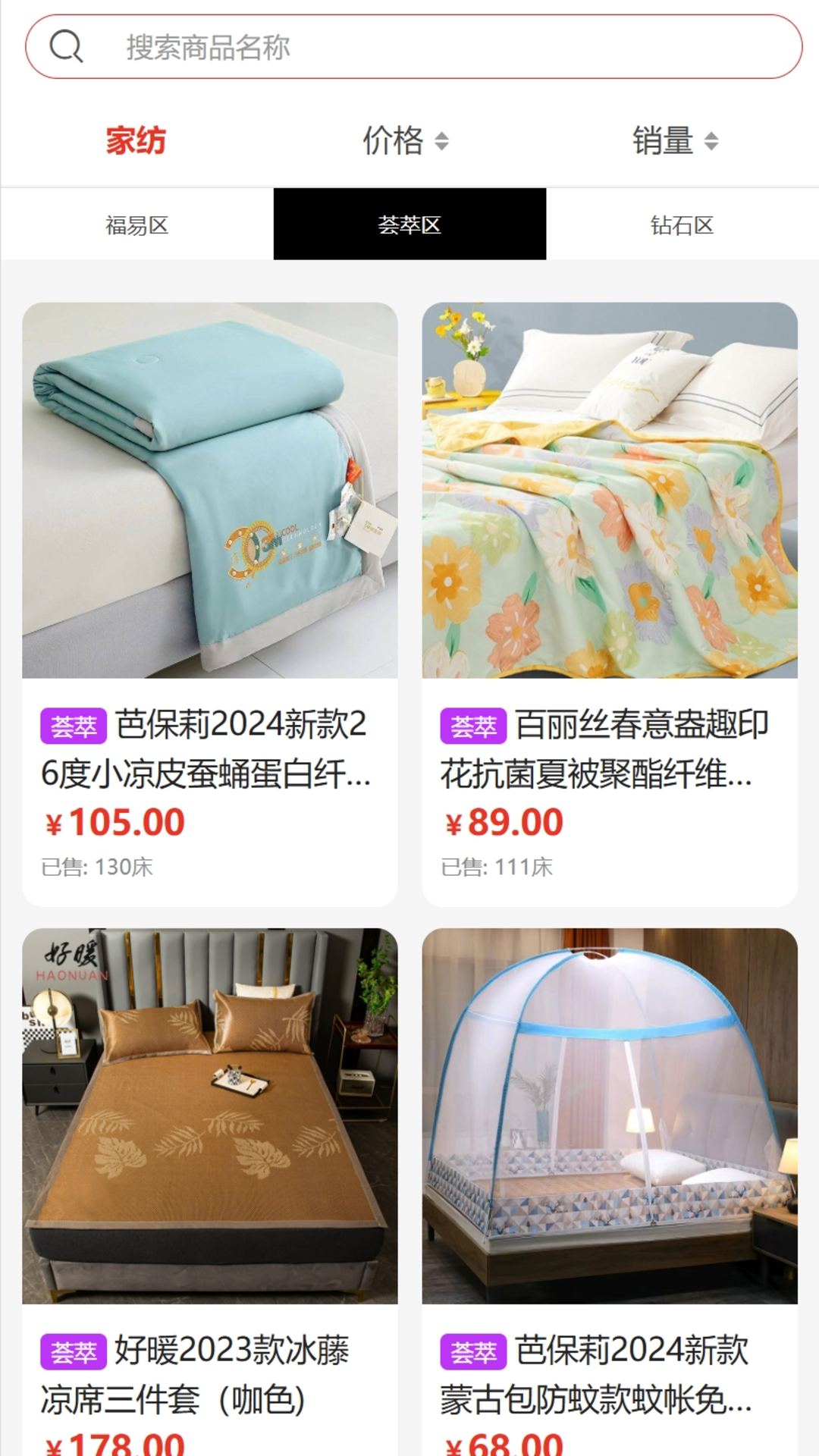Switch to the 福易区 tab
The width and height of the screenshot is (819, 1456).
[x=136, y=224]
